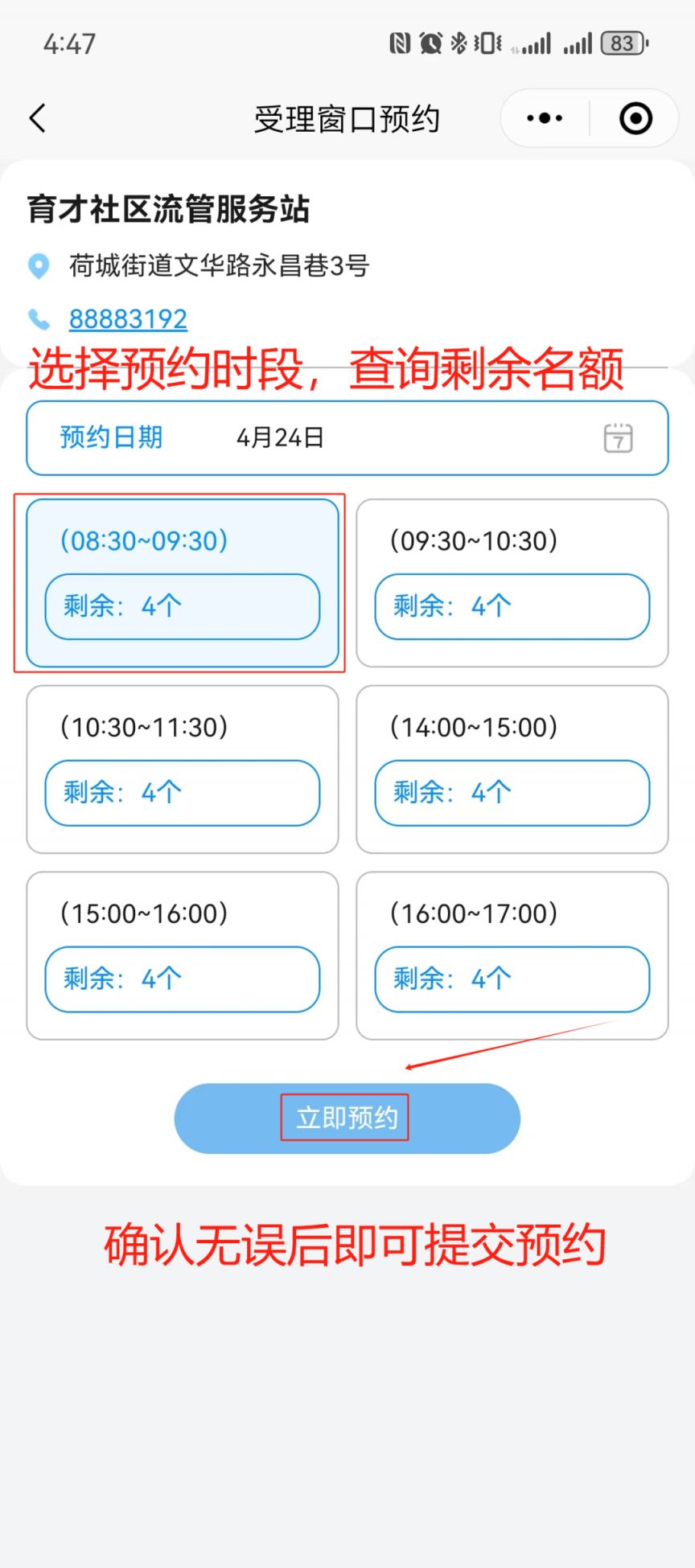The height and width of the screenshot is (1568, 695).
Task: Submit with the 立即预约 button
Action: [347, 1119]
